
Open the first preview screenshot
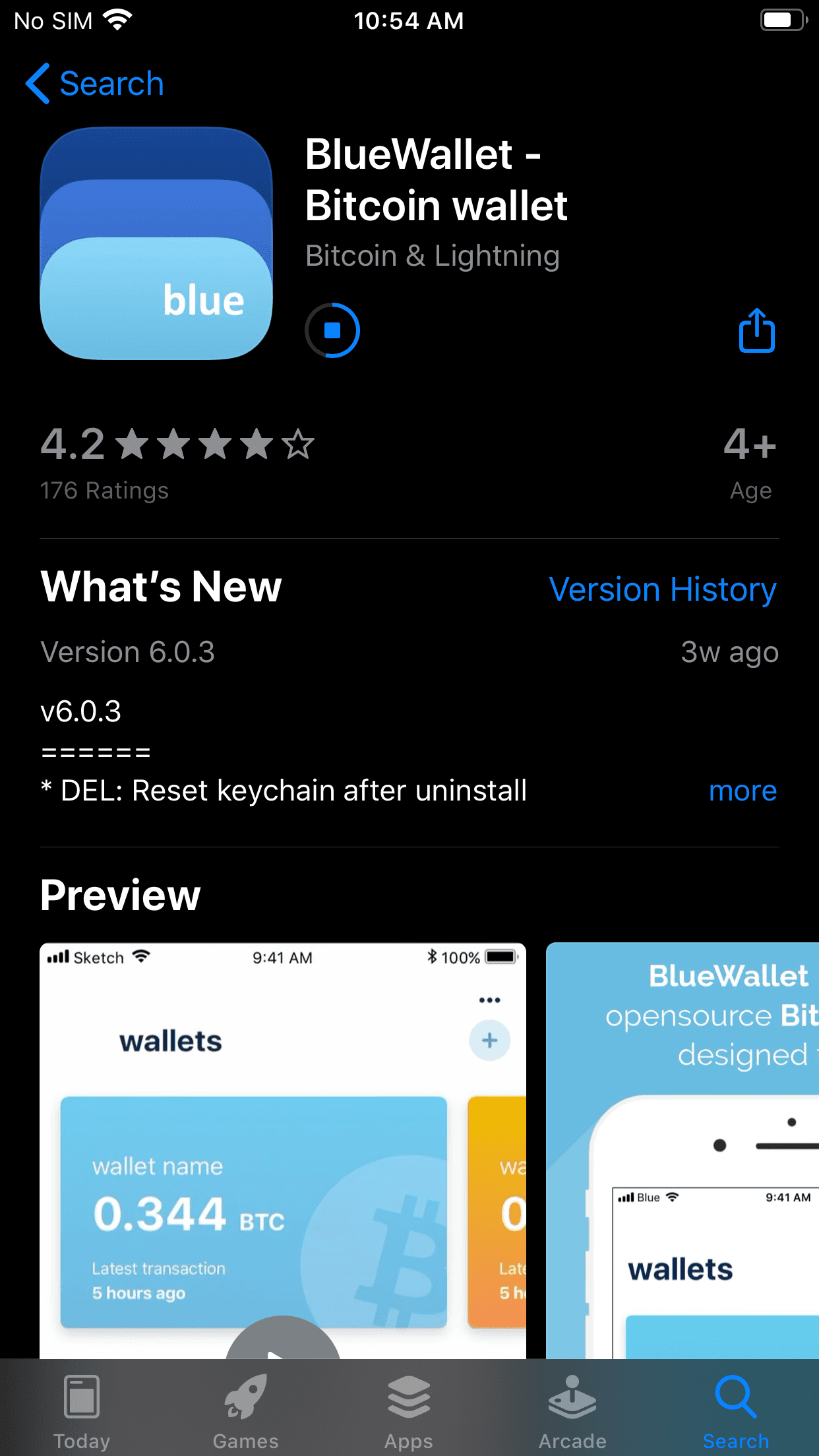pos(282,1154)
